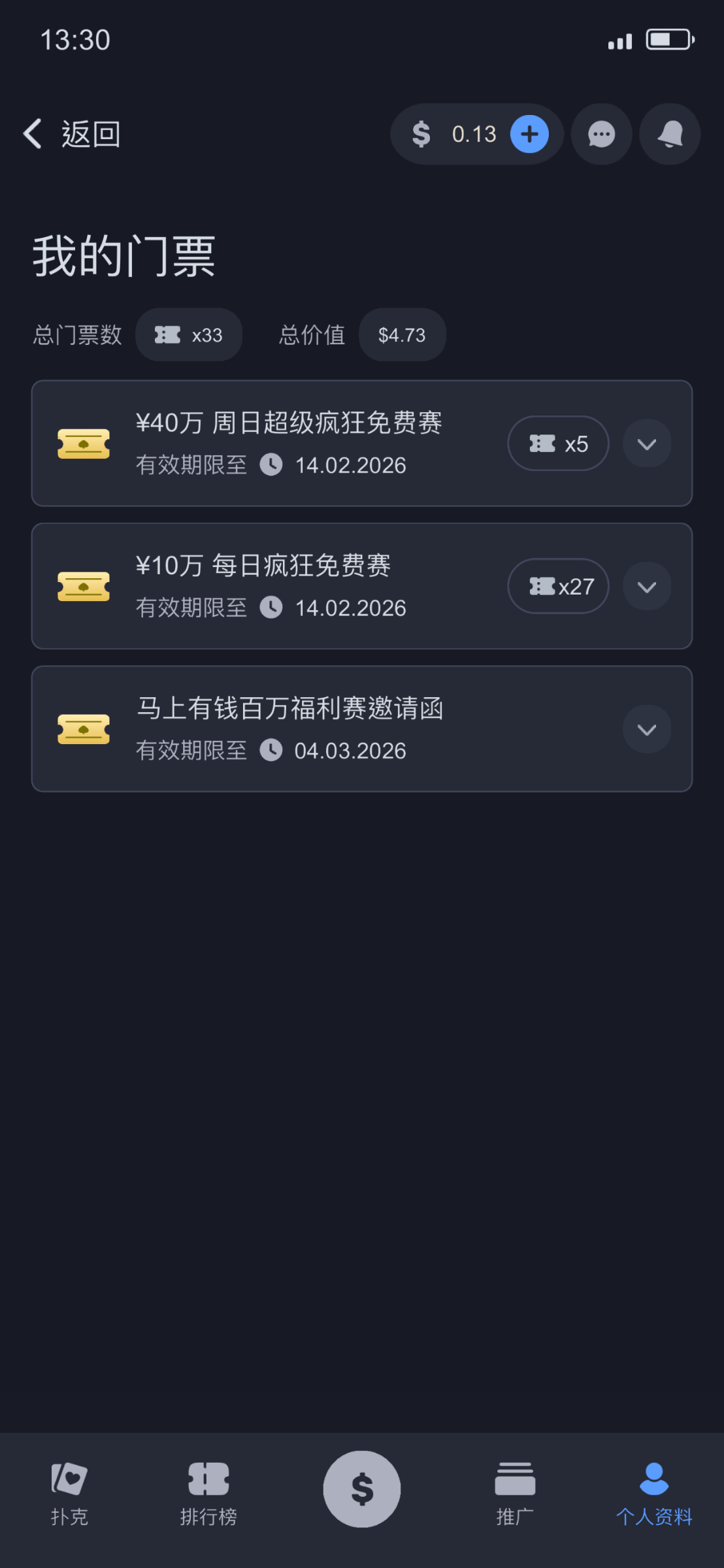Expand the ¥40万 周日超级疯狂免费赛 ticket details
The width and height of the screenshot is (724, 1568).
[x=646, y=444]
